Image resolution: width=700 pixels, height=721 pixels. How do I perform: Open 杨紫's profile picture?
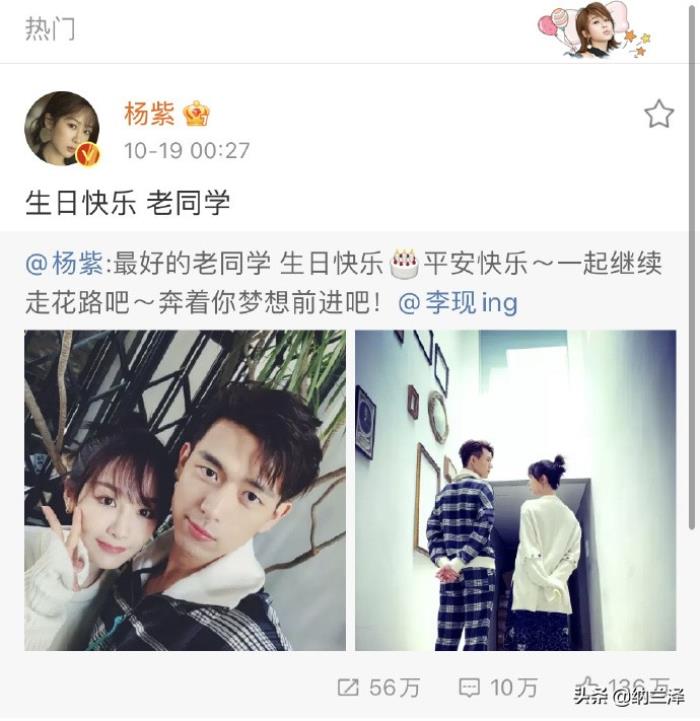tap(61, 129)
